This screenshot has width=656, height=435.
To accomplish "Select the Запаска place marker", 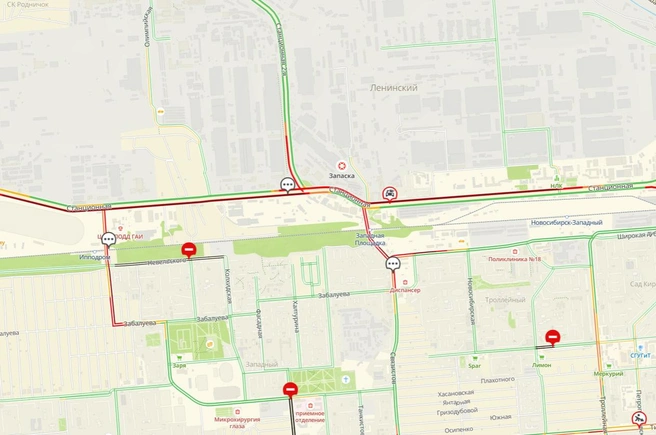I will (344, 165).
